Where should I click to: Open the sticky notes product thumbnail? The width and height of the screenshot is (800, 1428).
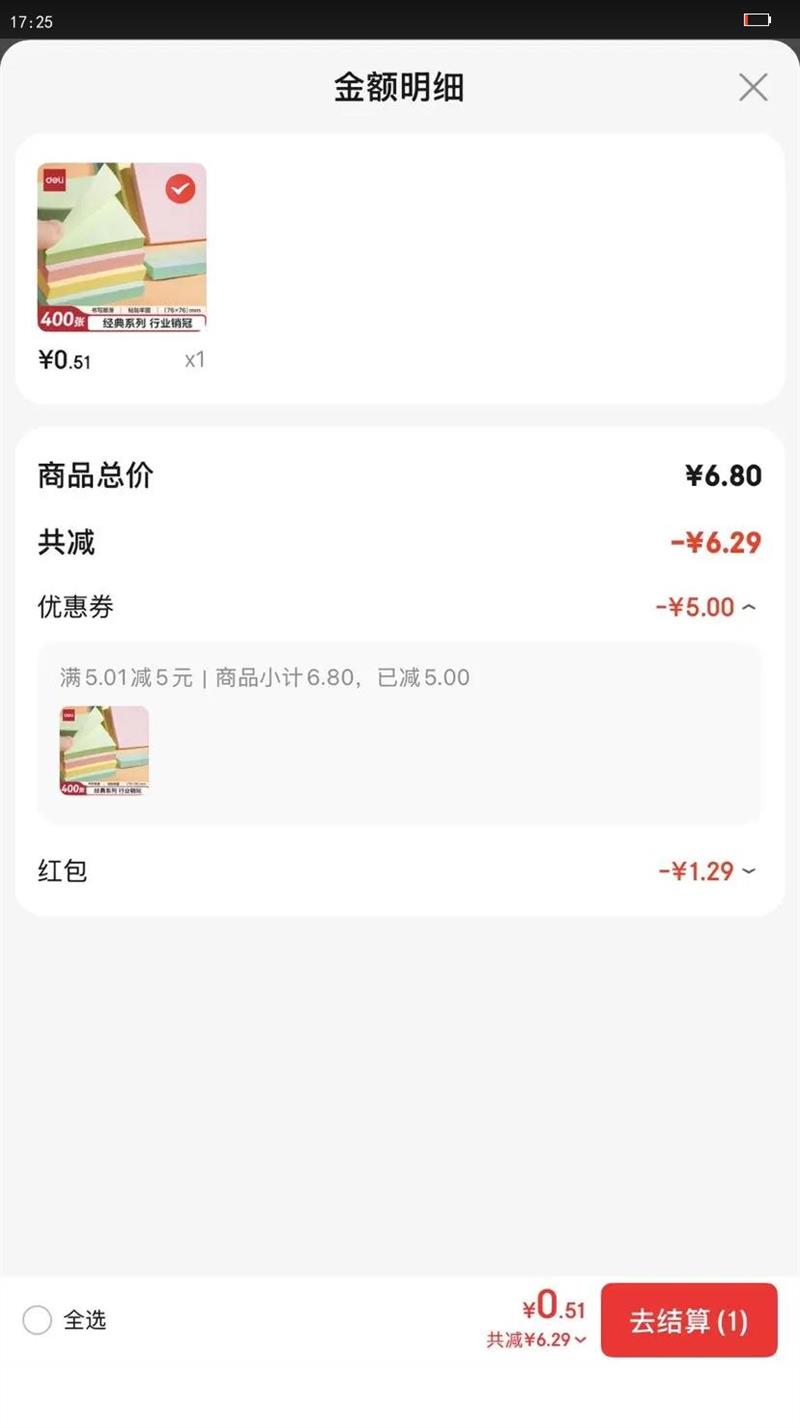[120, 248]
